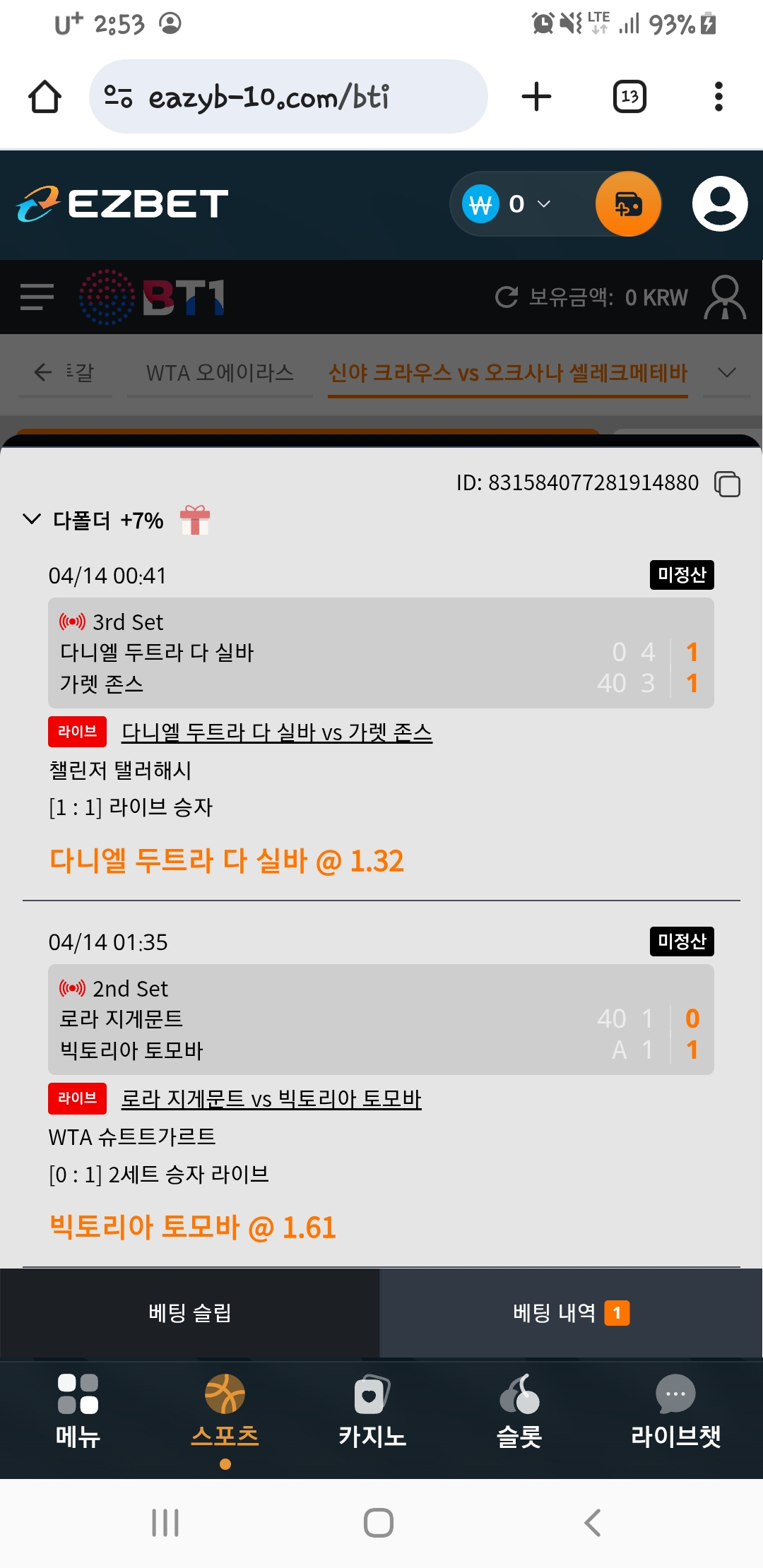Open a new browser tab
Image resolution: width=763 pixels, height=1568 pixels.
coord(536,97)
